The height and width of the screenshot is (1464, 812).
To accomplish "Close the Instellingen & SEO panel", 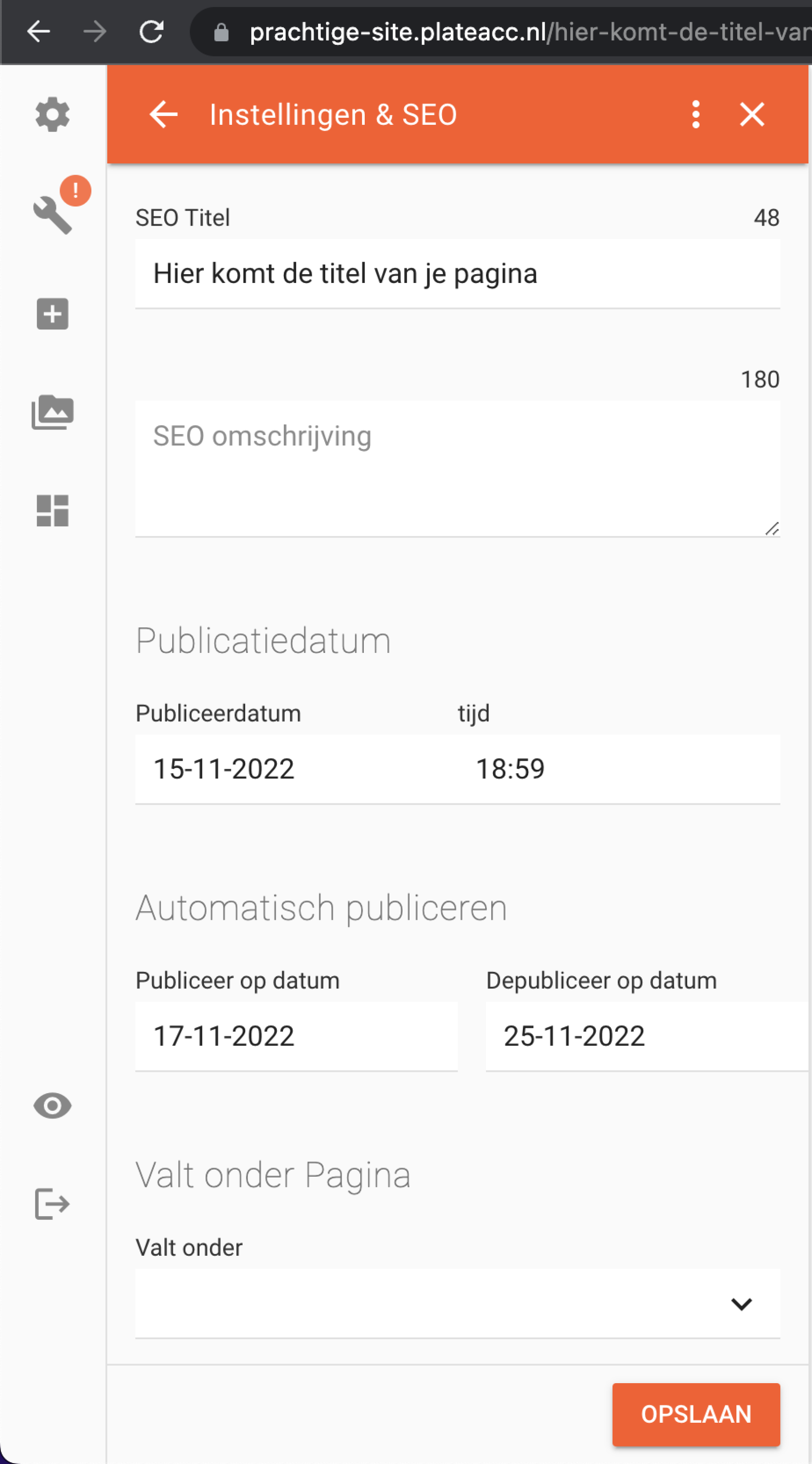I will pos(752,114).
